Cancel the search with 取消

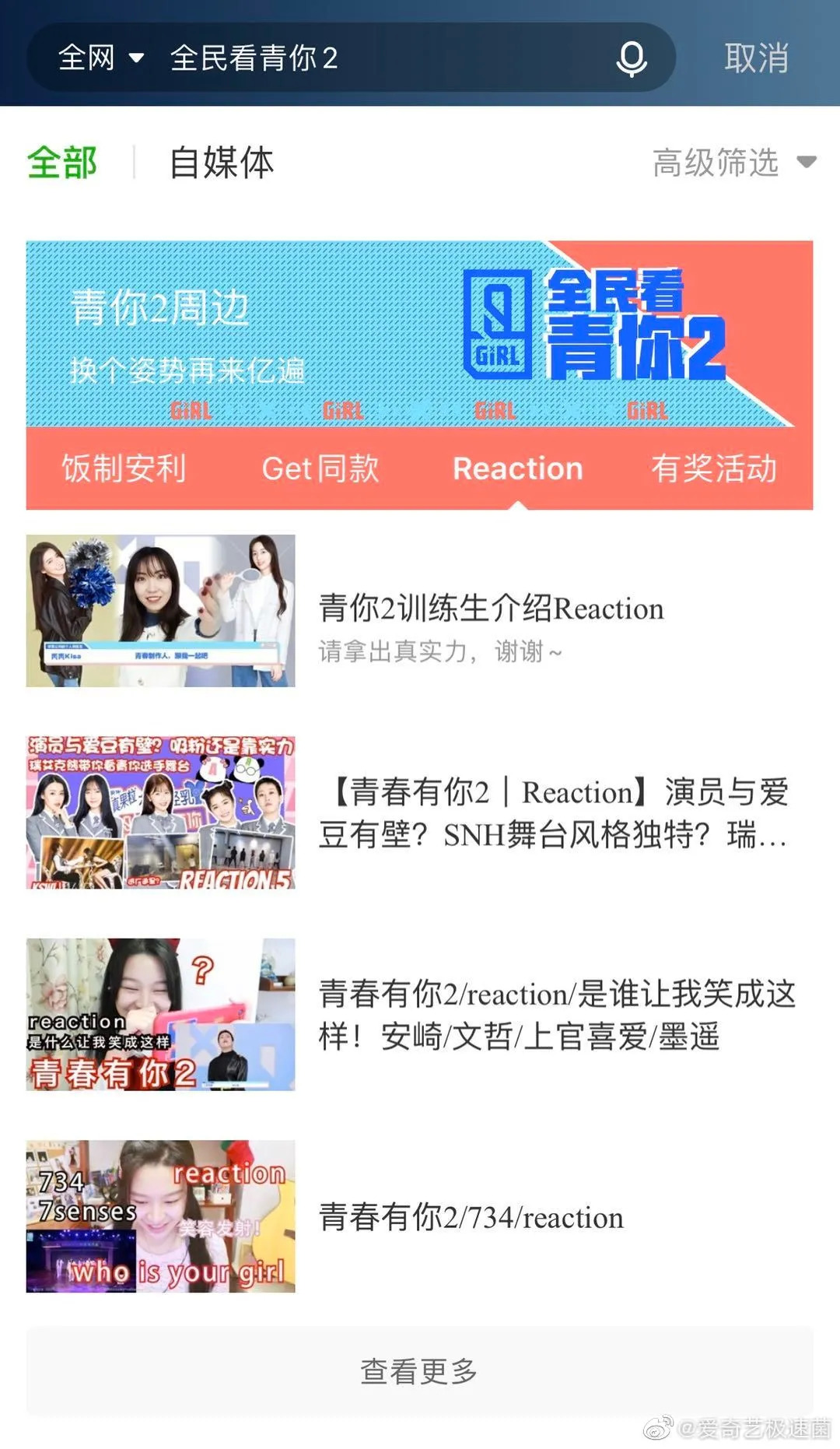pyautogui.click(x=757, y=58)
